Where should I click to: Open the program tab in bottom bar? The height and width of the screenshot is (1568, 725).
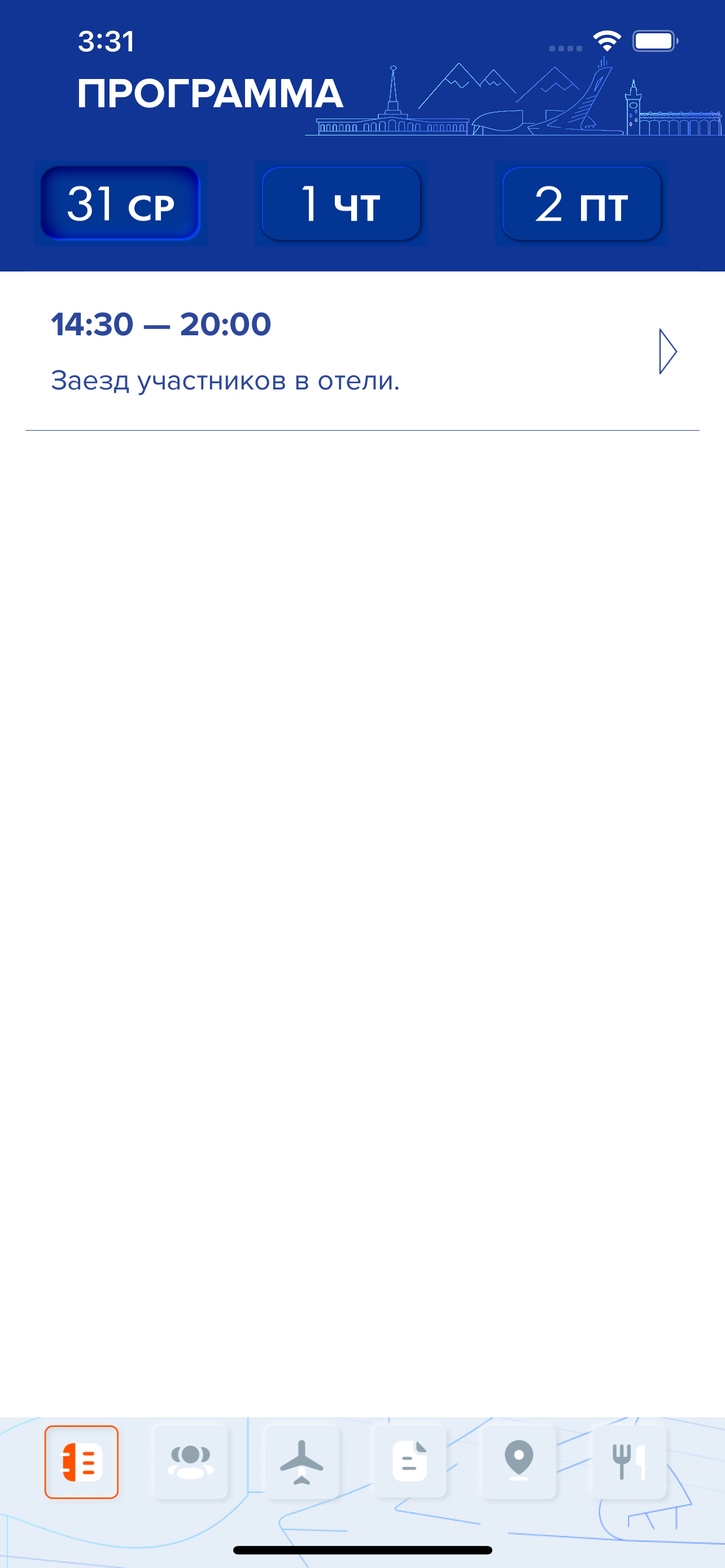[x=81, y=1461]
